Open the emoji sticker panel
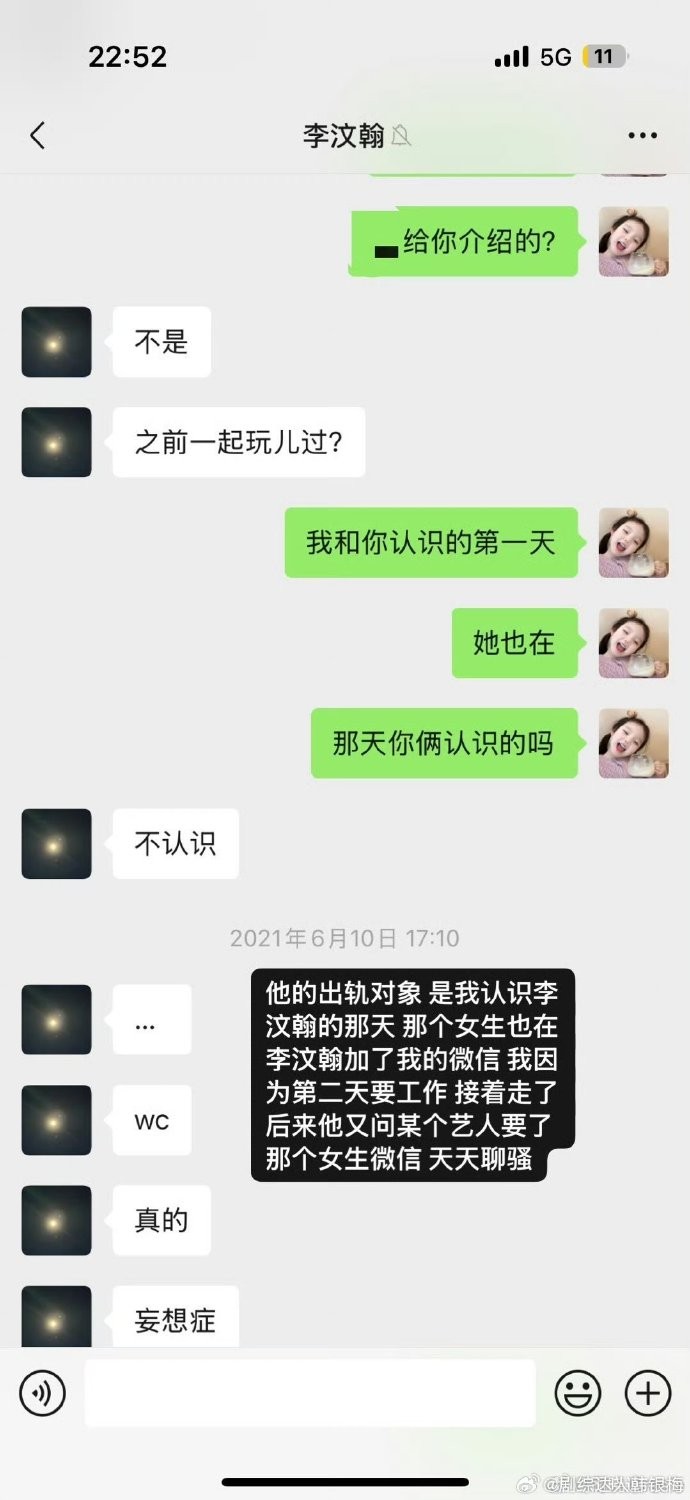The image size is (690, 1500). 578,1393
